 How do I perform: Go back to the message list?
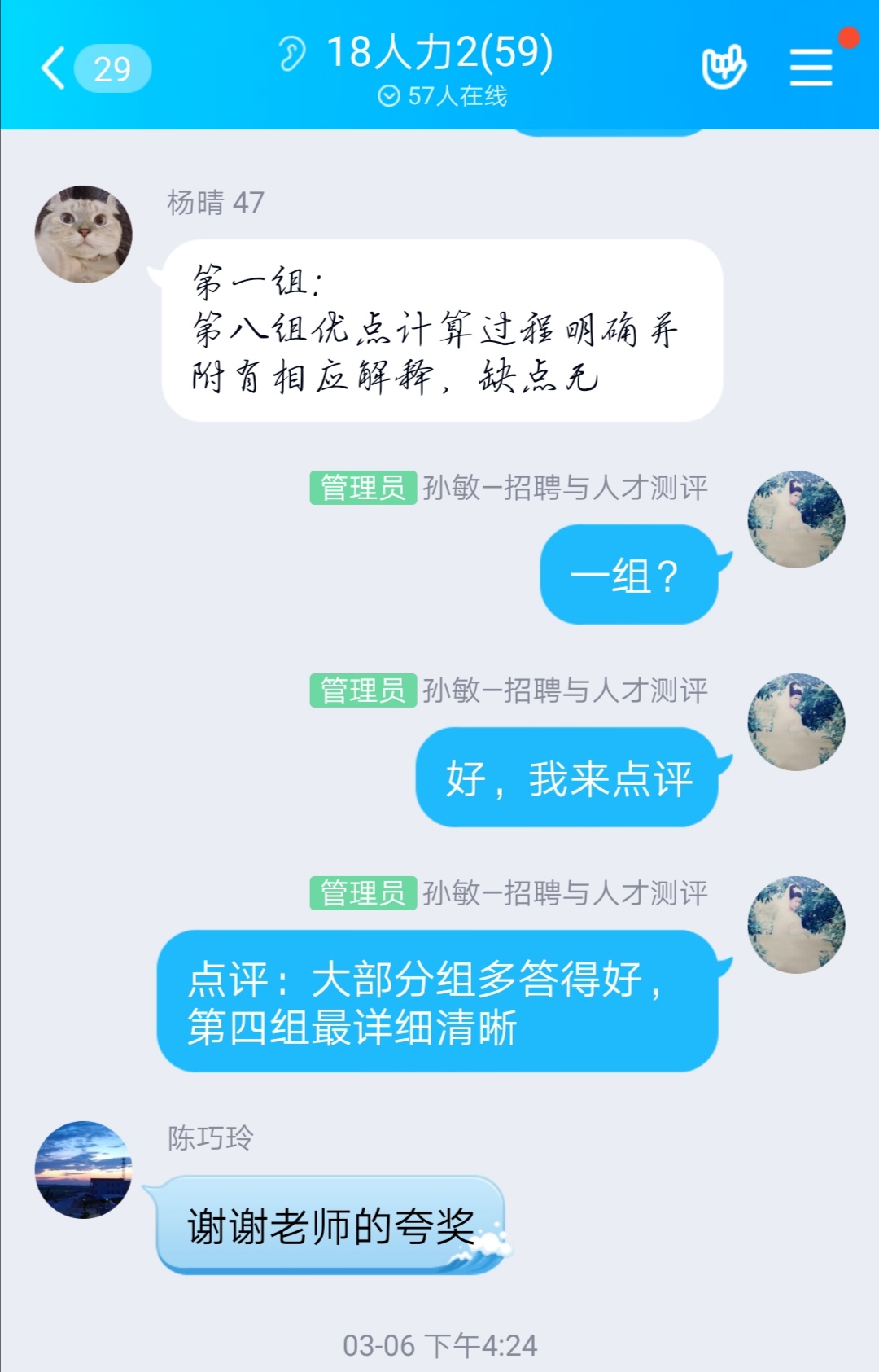click(55, 68)
